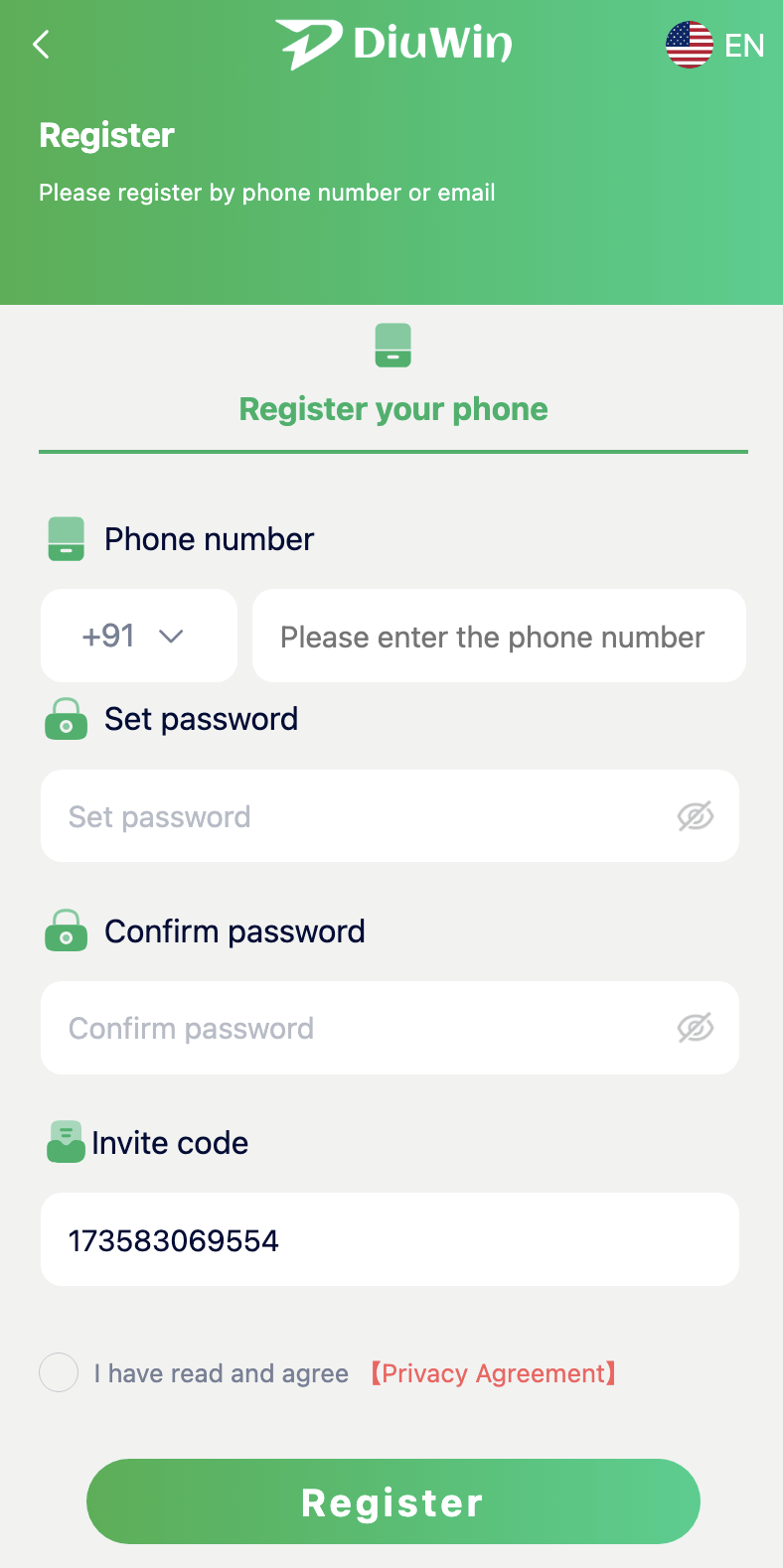Screen dimensions: 783x1568
Task: Go back using the top-left arrow
Action: pyautogui.click(x=41, y=45)
